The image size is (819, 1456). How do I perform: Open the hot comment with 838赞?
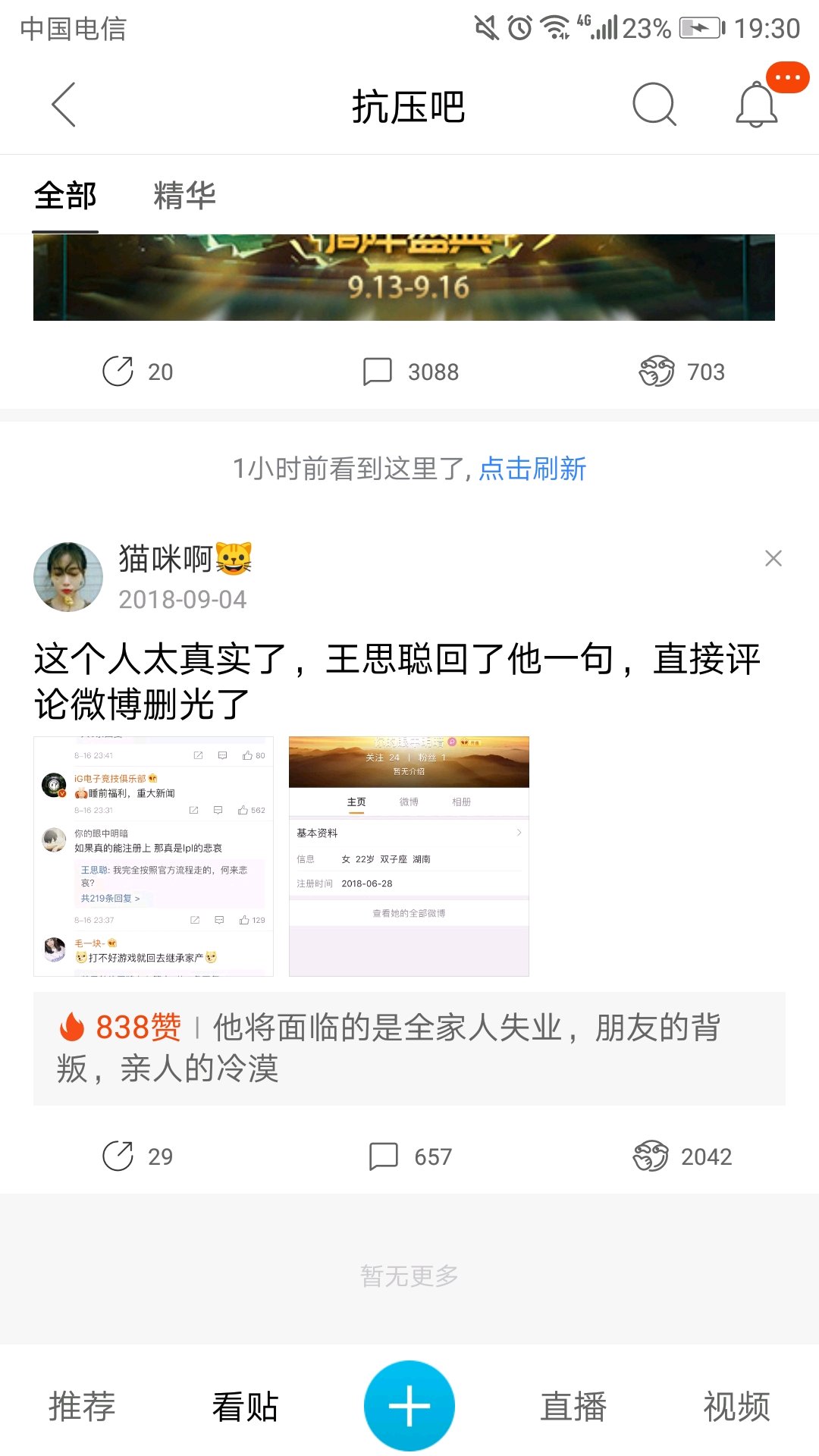409,1048
